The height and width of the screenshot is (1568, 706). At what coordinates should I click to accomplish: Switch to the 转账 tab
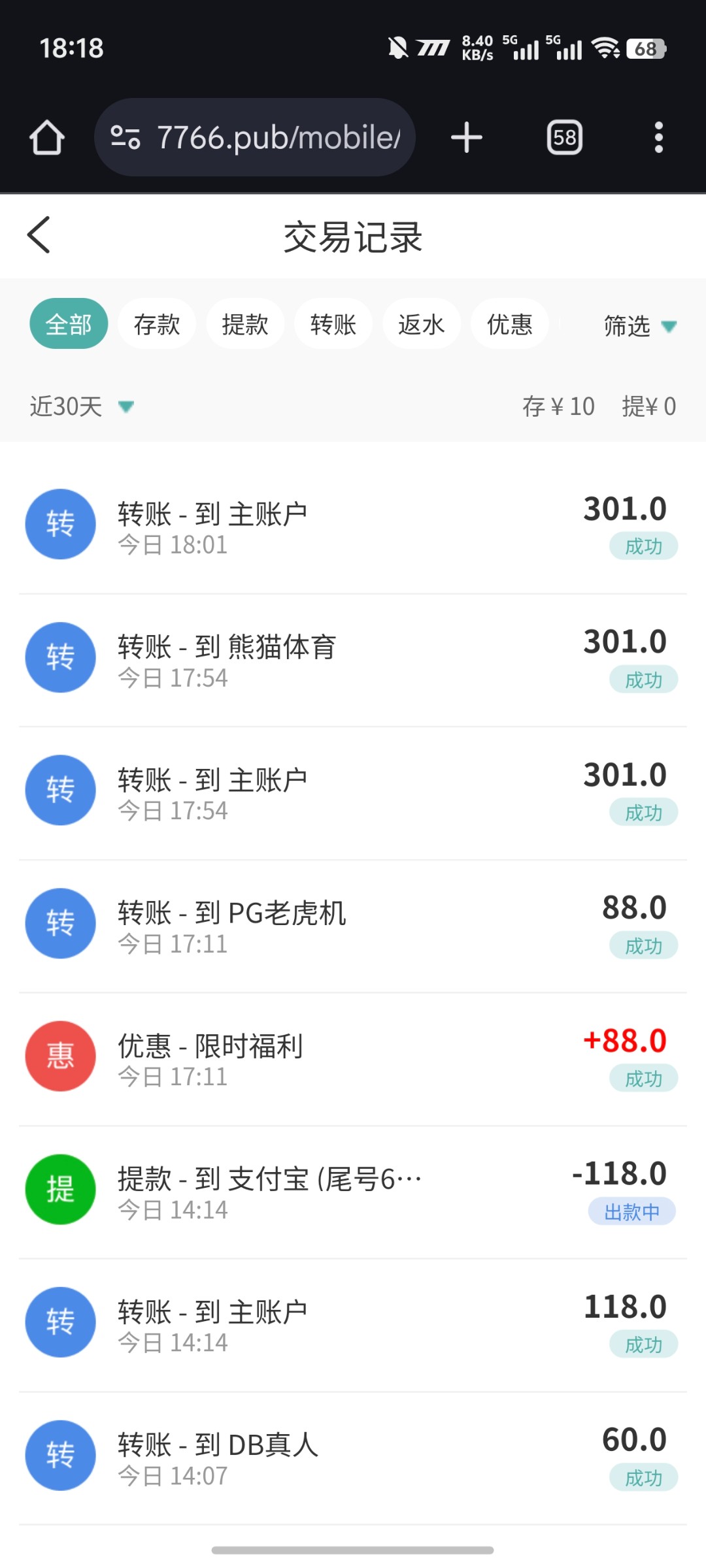[x=333, y=324]
